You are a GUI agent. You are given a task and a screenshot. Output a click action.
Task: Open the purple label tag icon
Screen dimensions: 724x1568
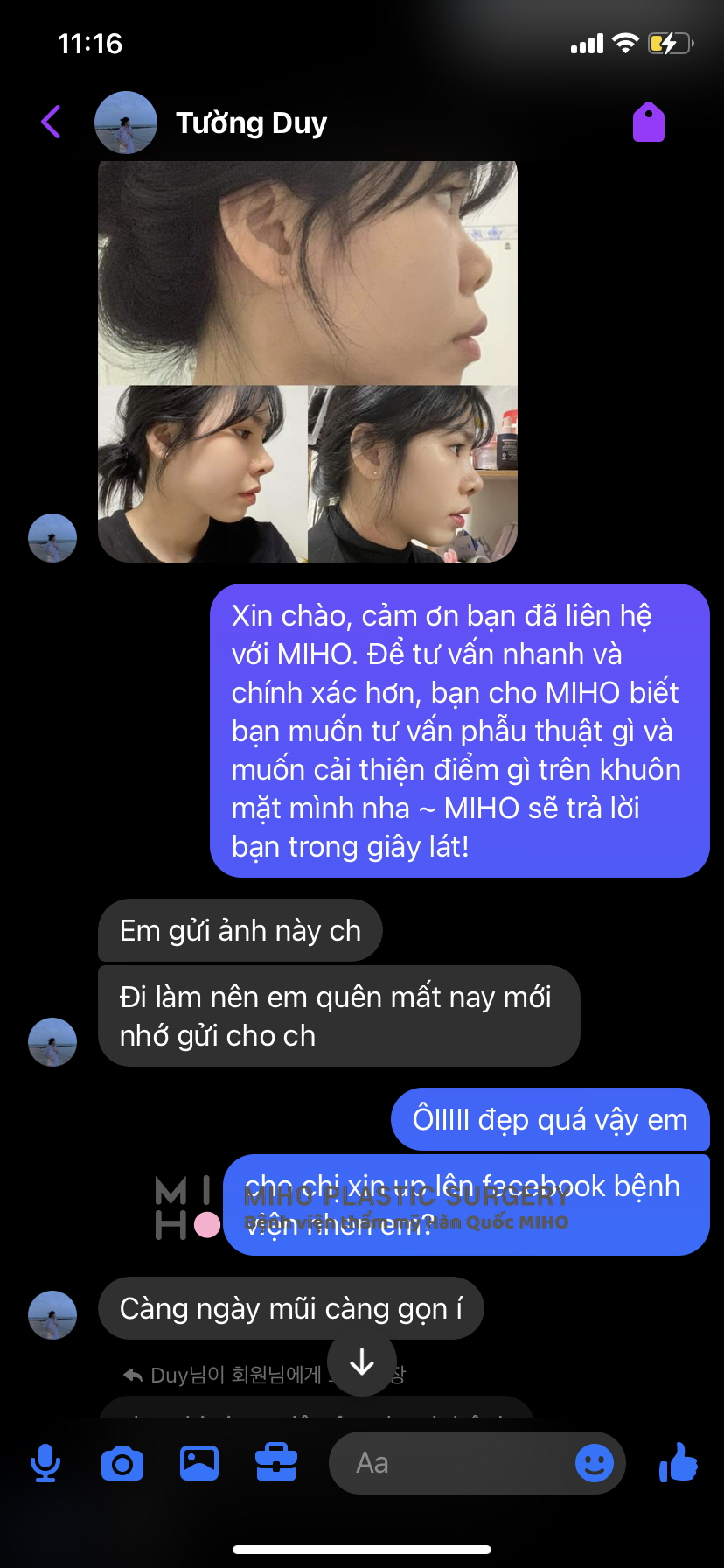[649, 122]
